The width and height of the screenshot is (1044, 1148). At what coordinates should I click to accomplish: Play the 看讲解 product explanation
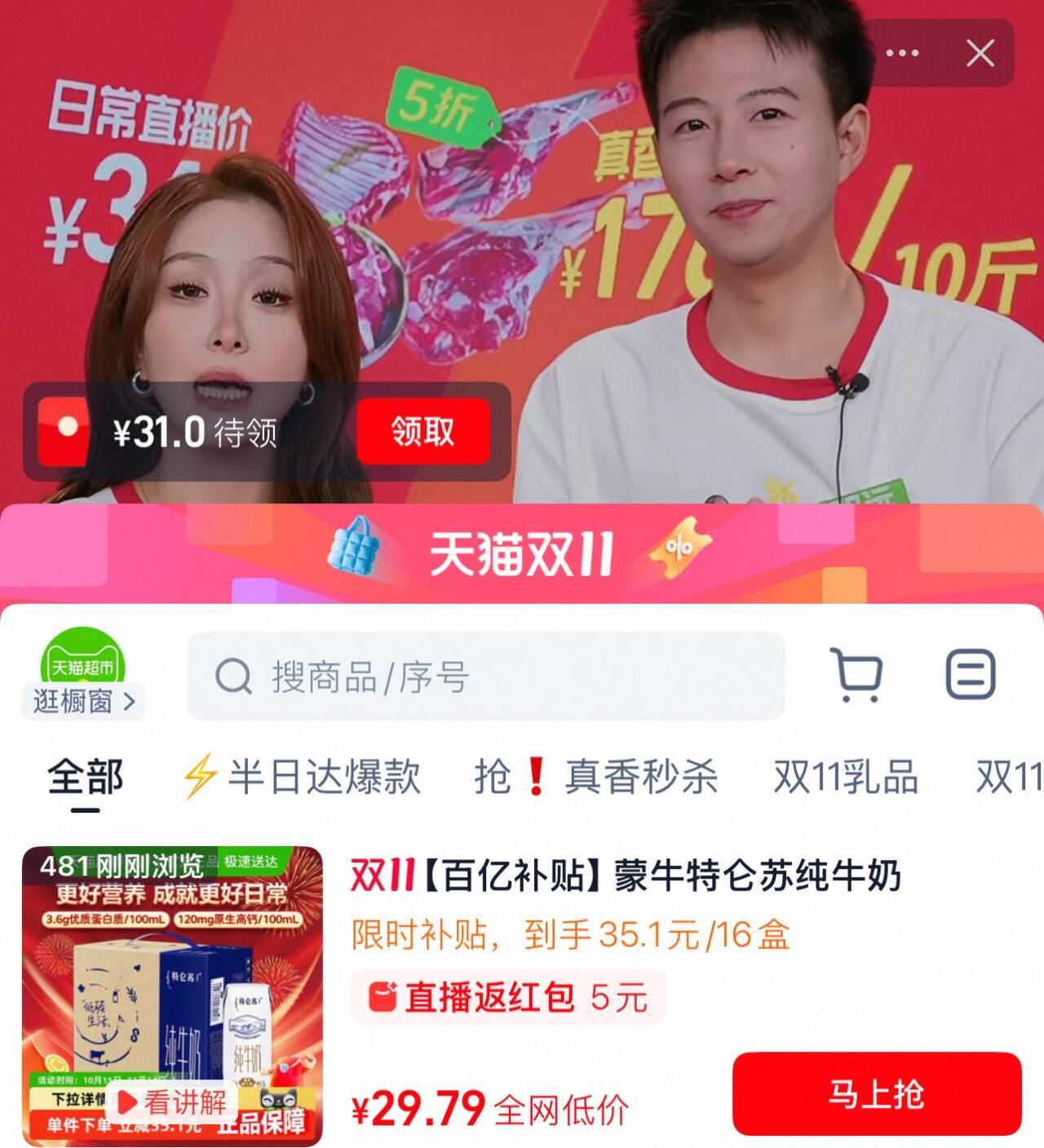(x=173, y=1102)
